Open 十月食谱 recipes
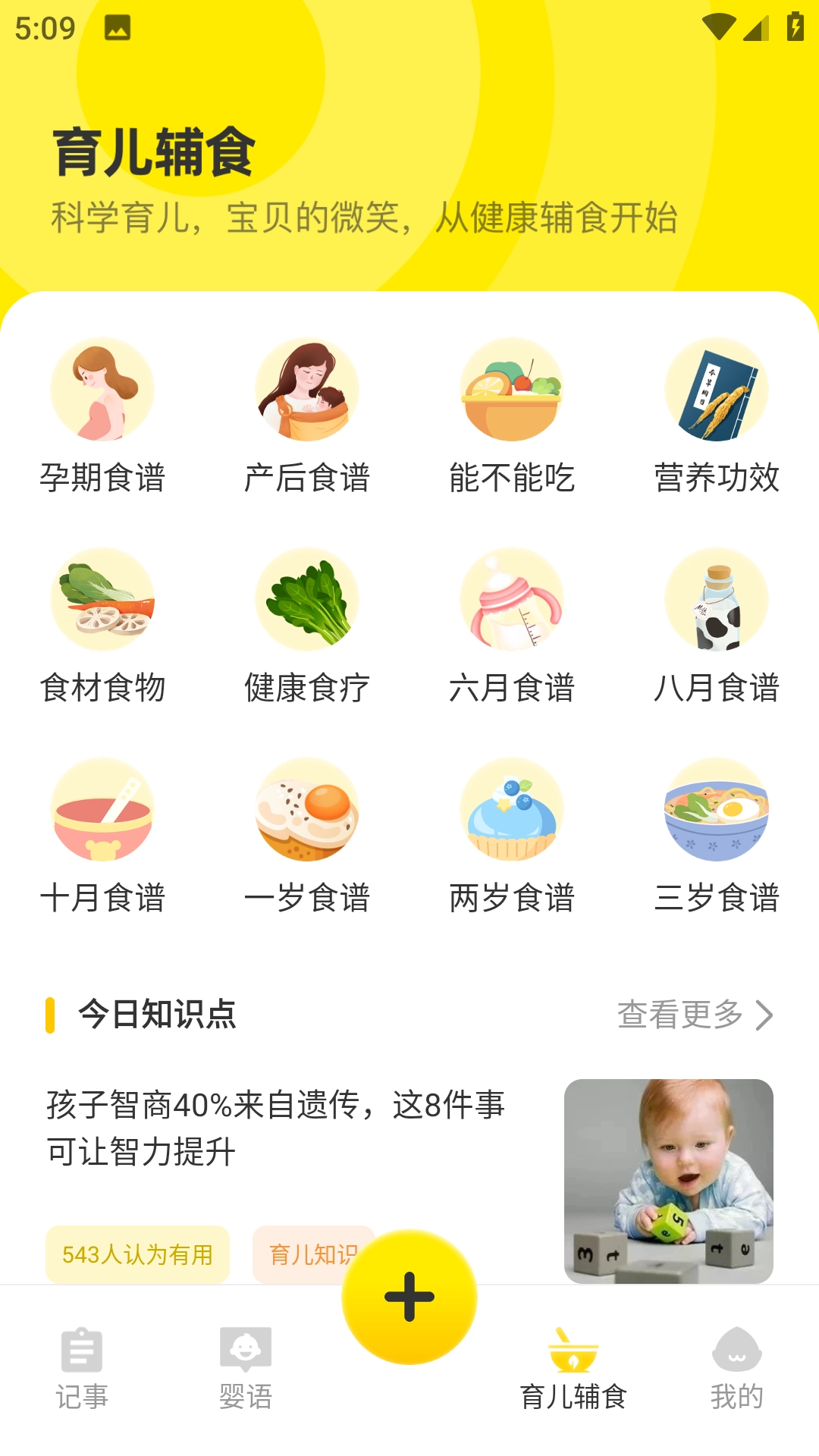 [x=102, y=836]
